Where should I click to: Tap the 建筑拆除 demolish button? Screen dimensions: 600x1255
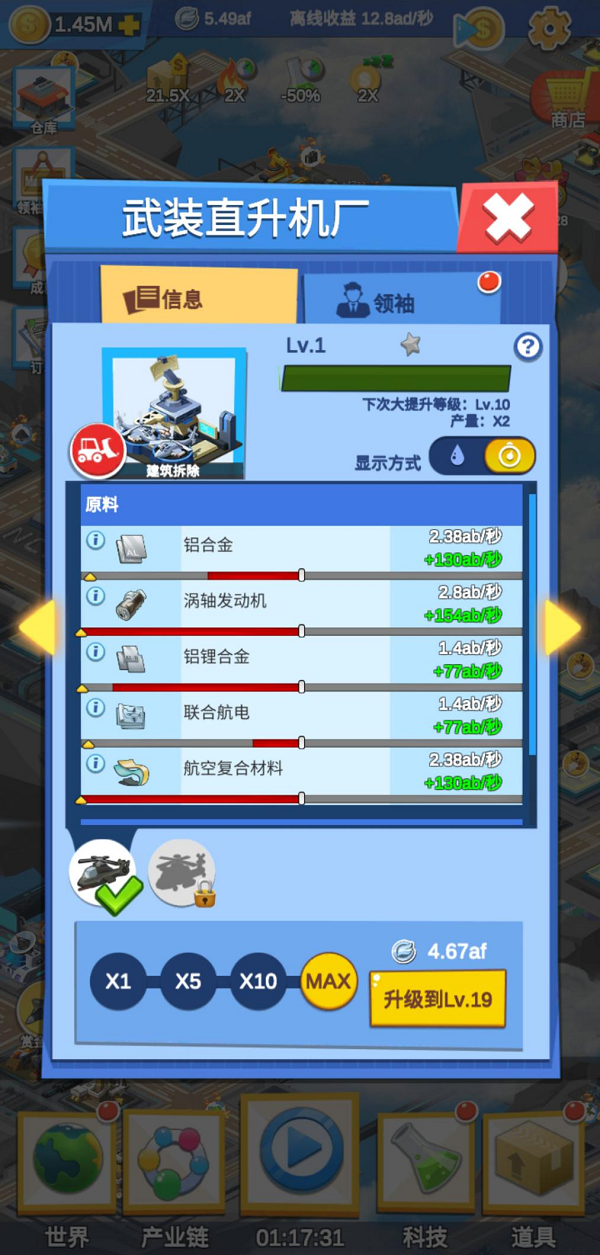97,451
